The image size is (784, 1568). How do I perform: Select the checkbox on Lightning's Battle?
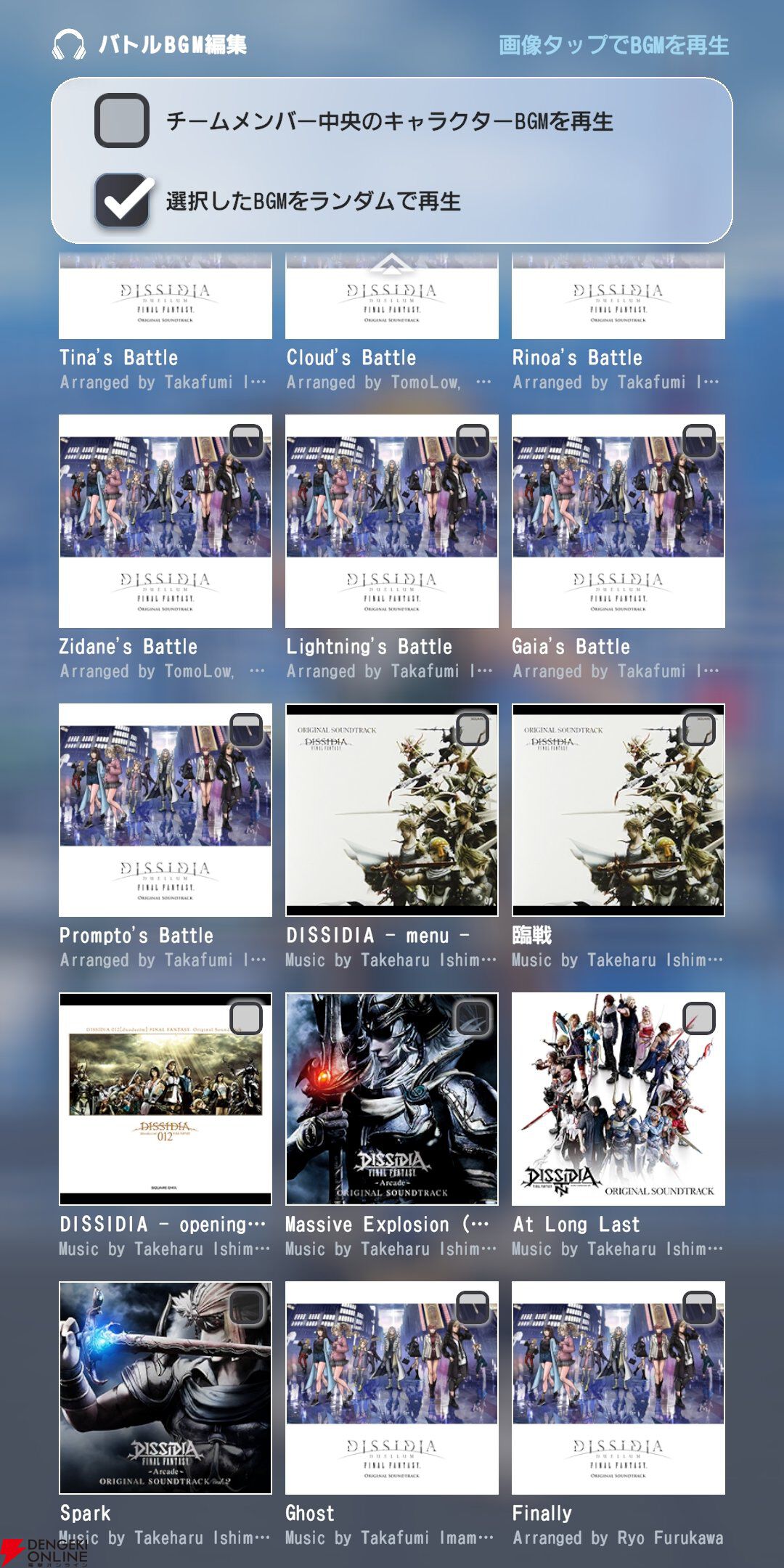tap(473, 441)
